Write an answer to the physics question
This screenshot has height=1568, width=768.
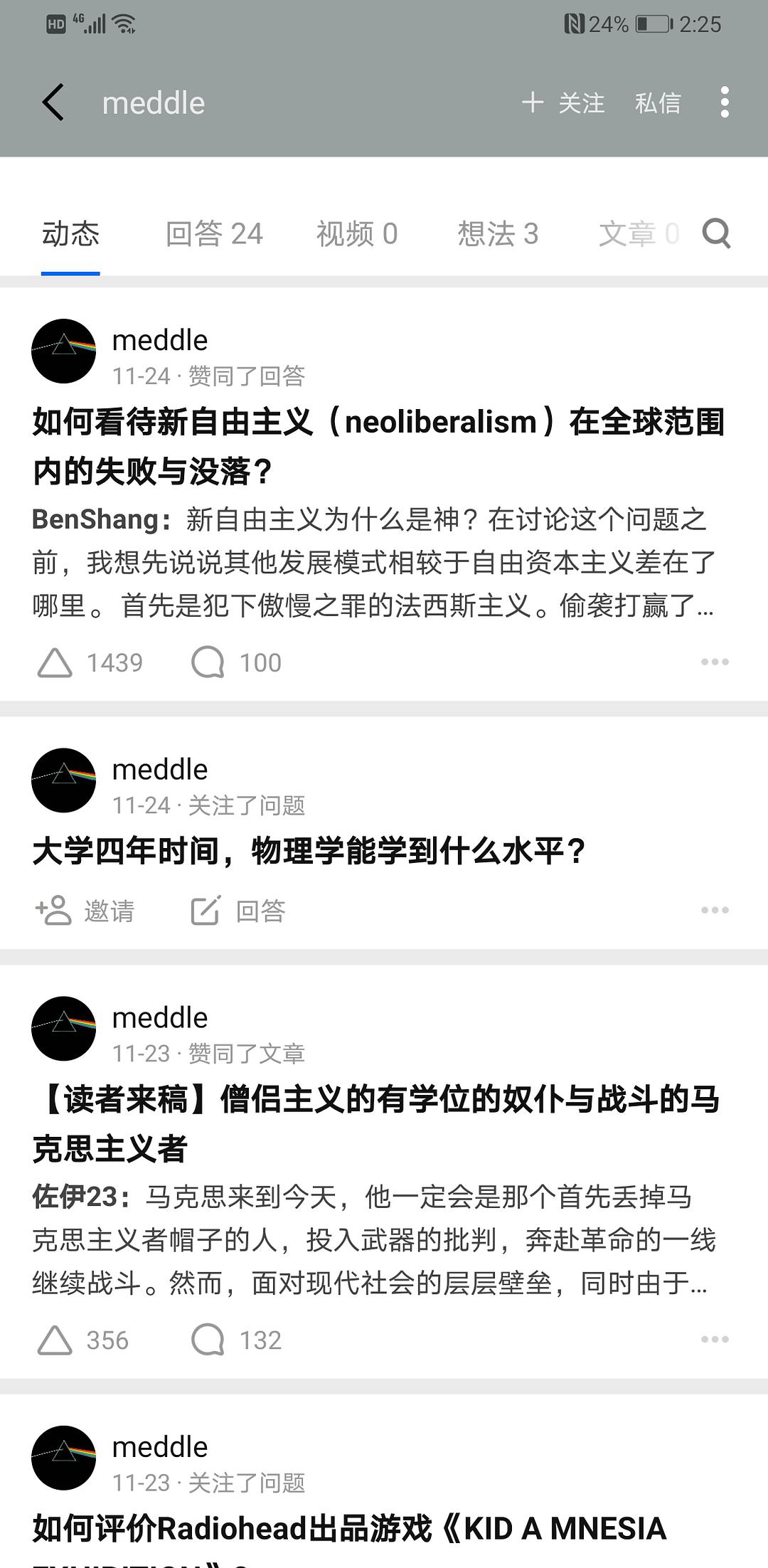pyautogui.click(x=238, y=911)
